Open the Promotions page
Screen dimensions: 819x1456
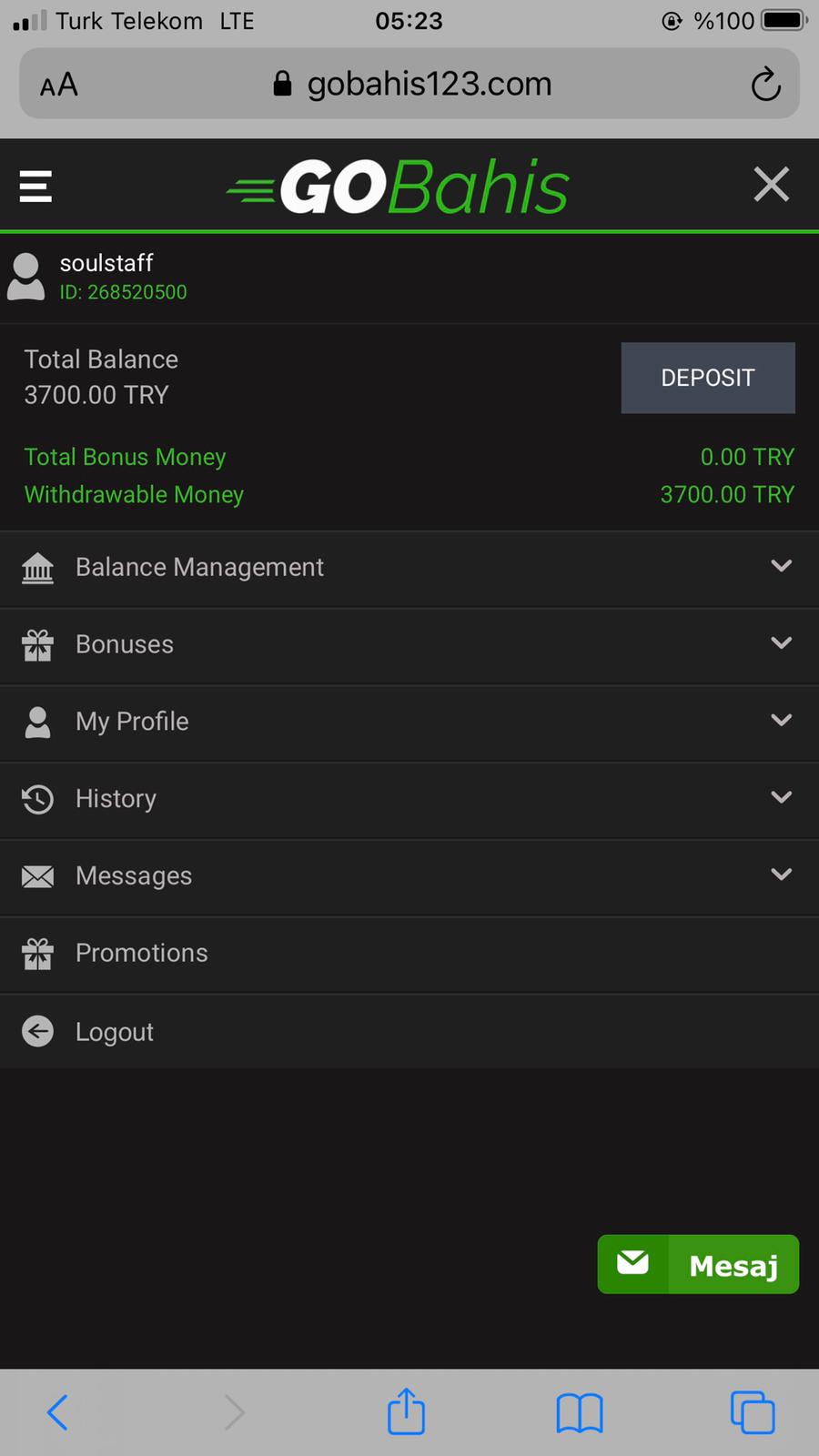pyautogui.click(x=409, y=954)
